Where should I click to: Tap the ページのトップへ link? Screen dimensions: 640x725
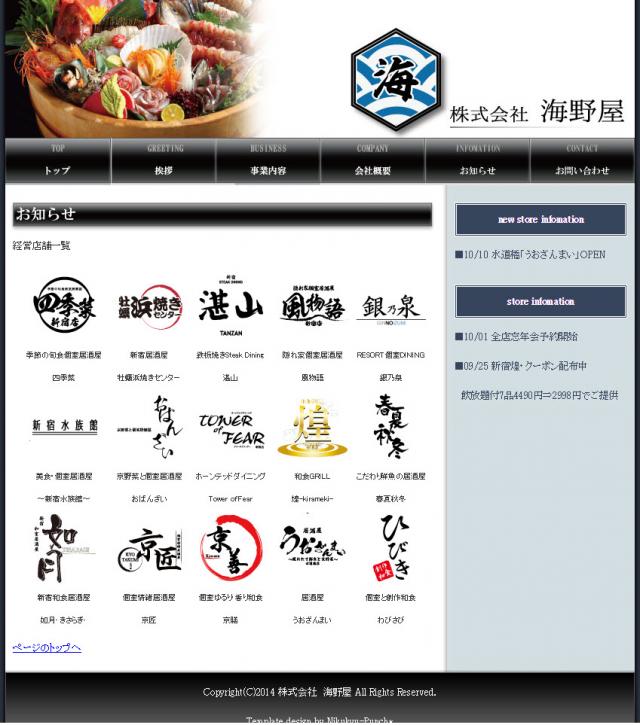coord(47,648)
